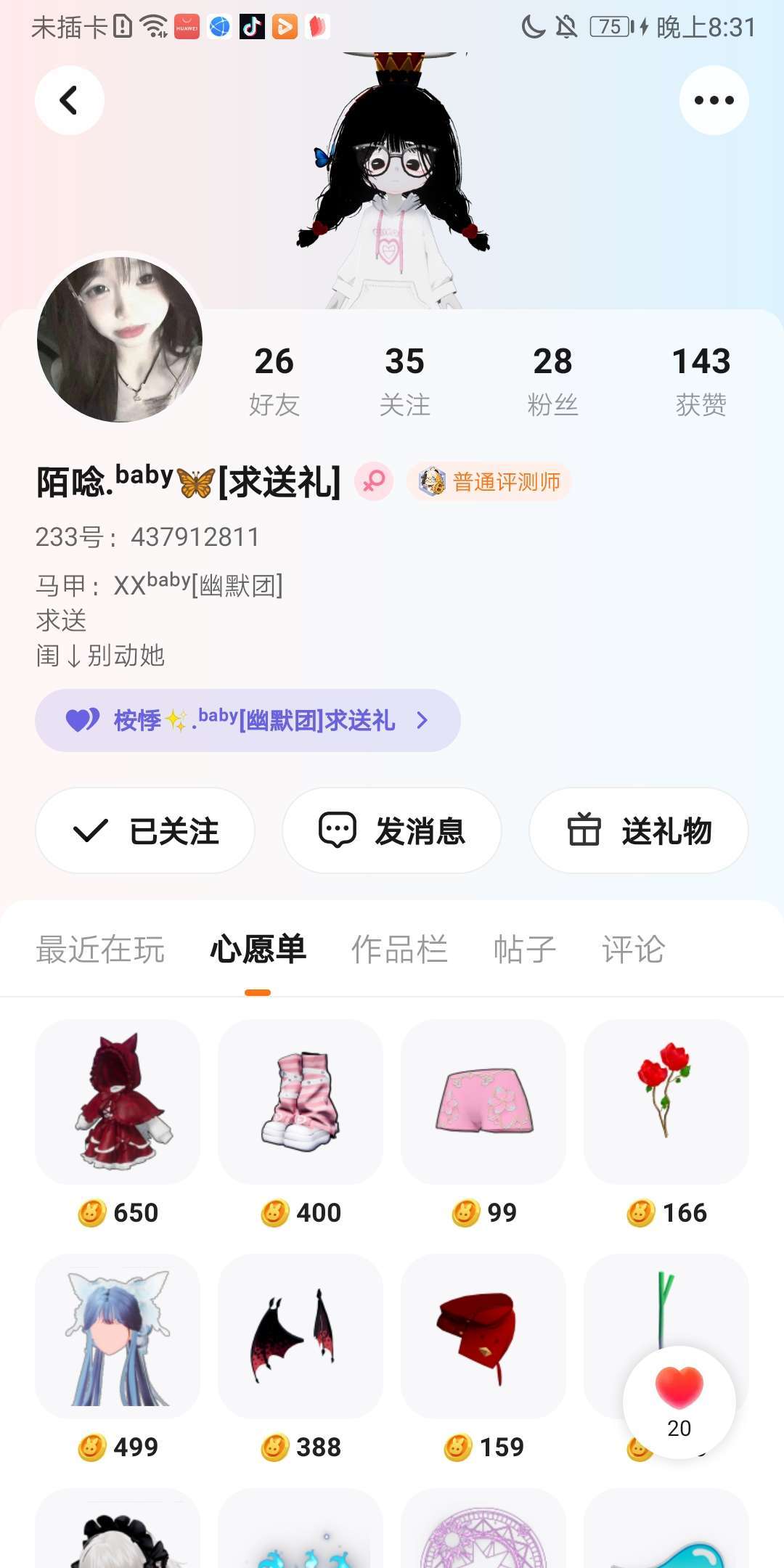Viewport: 784px width, 1568px height.
Task: Open the pink striped boots priced 400
Action: [x=301, y=1102]
